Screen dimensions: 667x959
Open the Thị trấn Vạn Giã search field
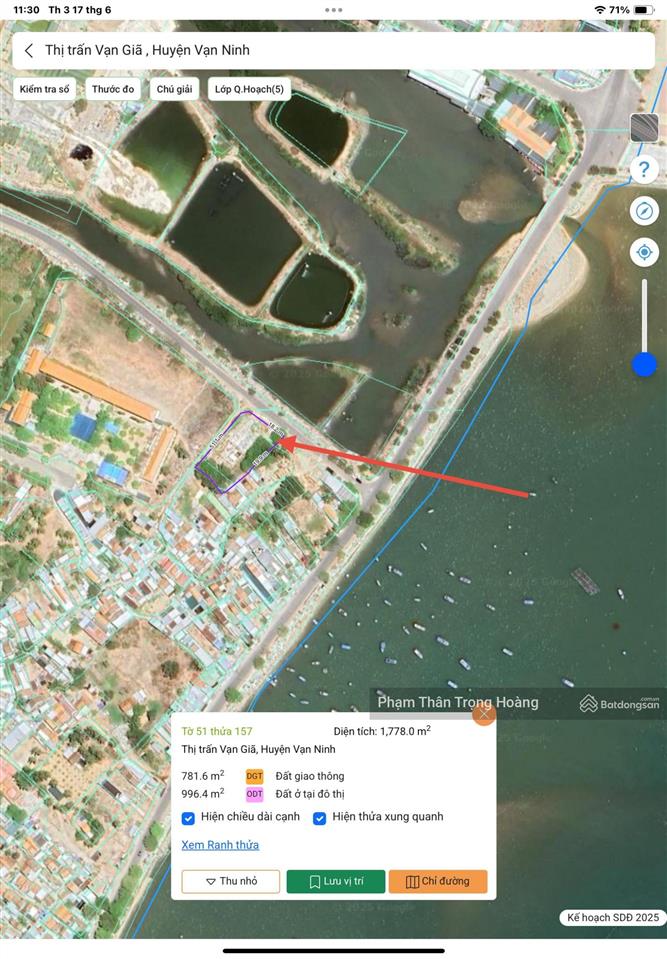[300, 50]
